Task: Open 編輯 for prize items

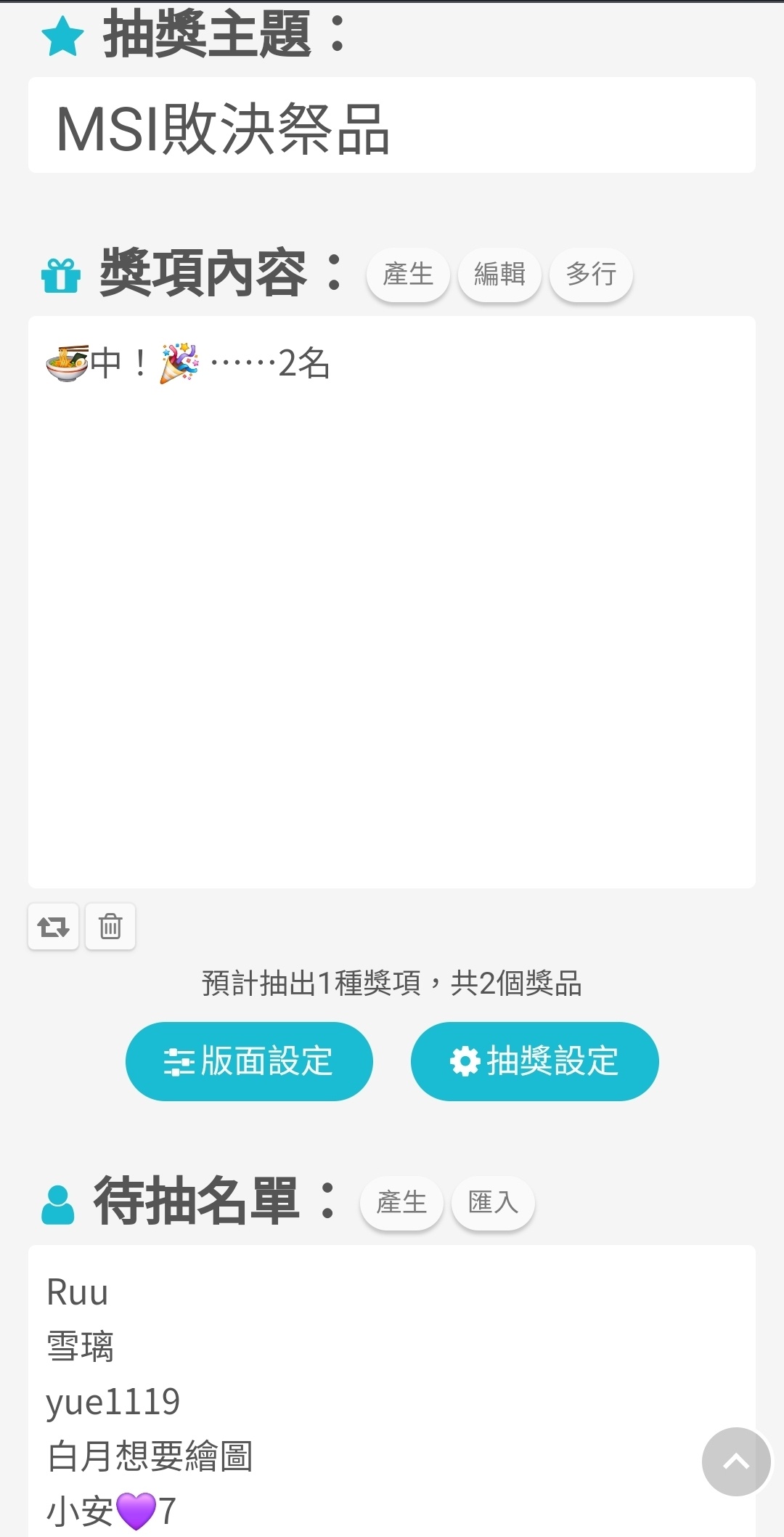Action: tap(499, 275)
